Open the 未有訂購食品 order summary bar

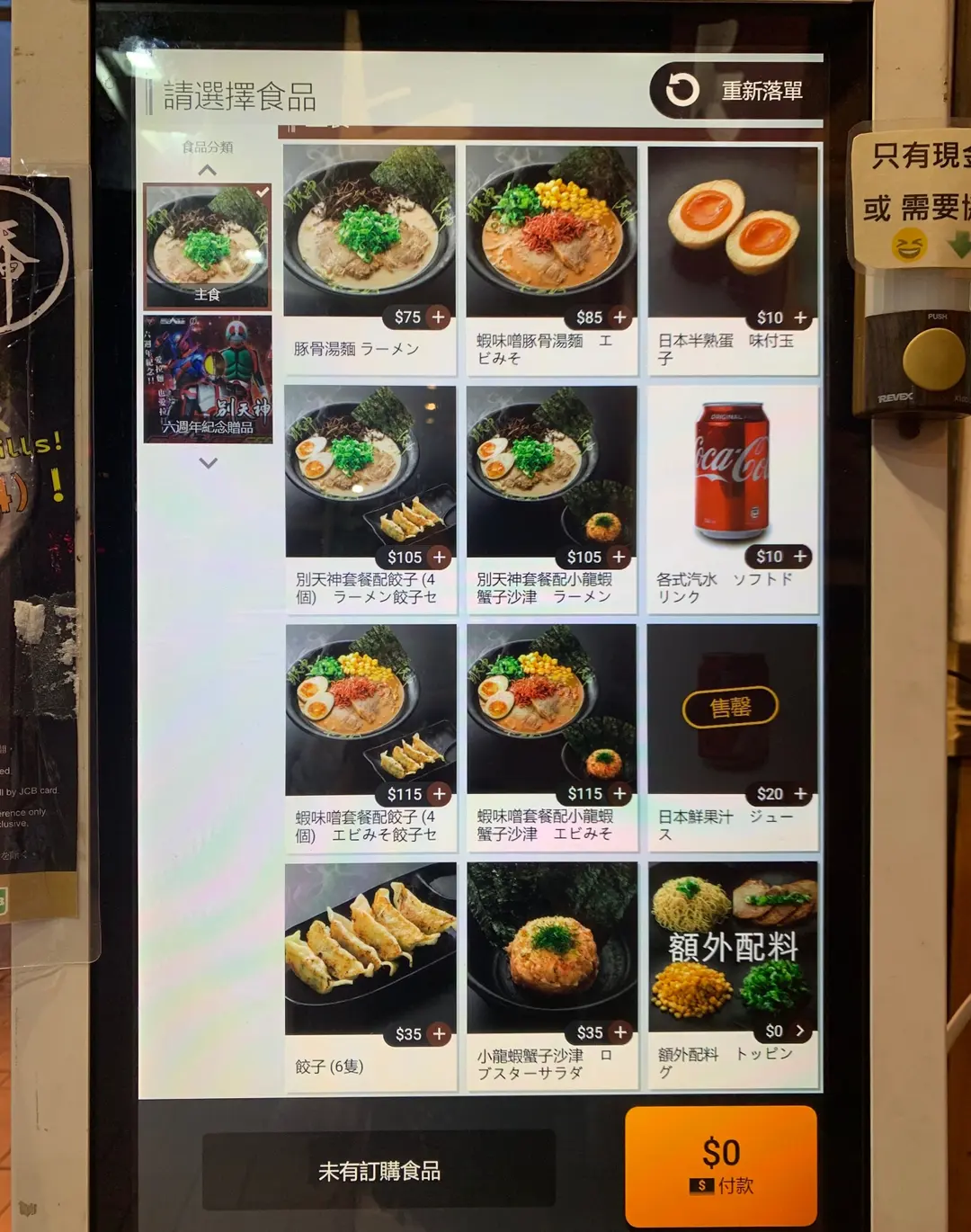[379, 1170]
